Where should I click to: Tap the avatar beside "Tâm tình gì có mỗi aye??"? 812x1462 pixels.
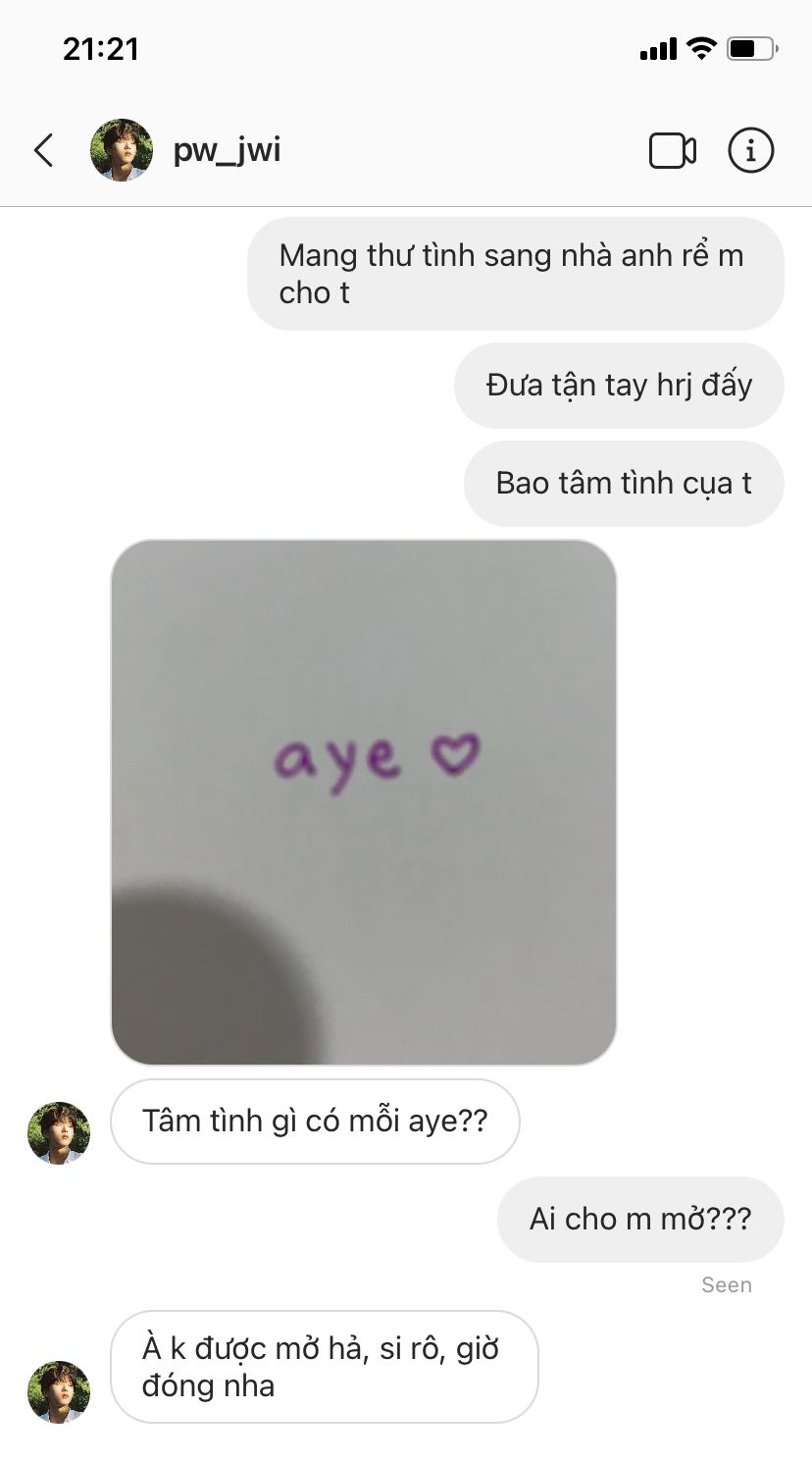click(x=59, y=1133)
